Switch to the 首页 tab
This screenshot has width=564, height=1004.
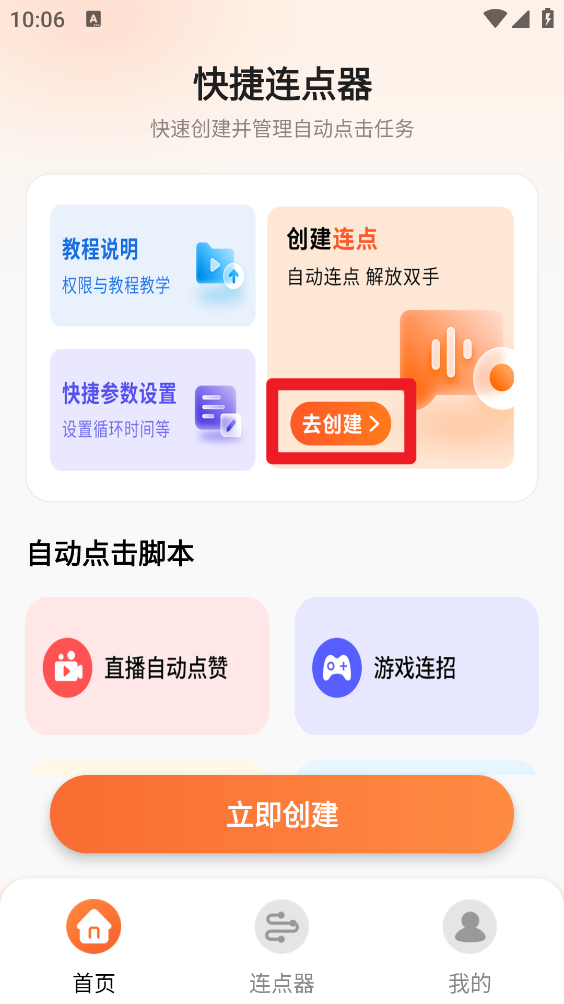coord(93,946)
